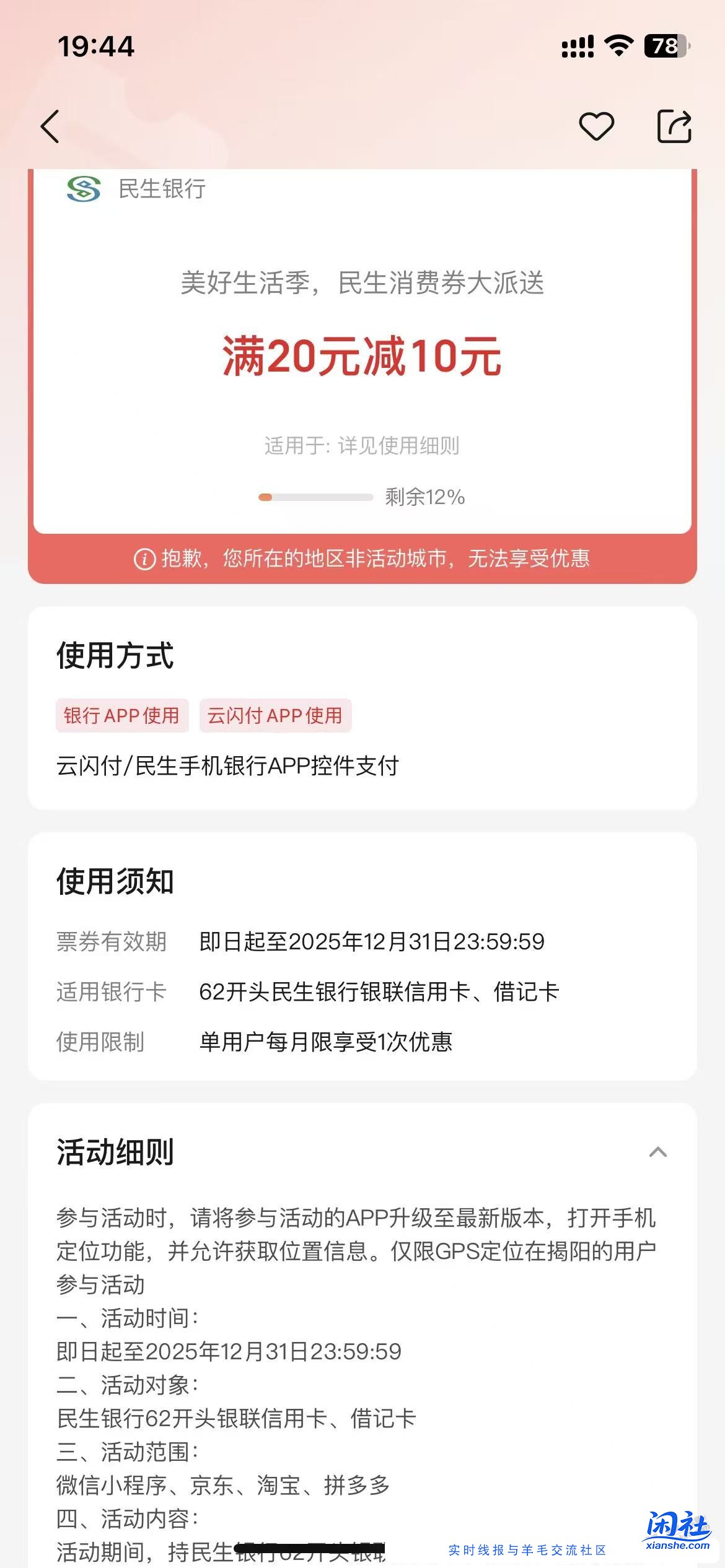Tap the share icon at top right
This screenshot has height=1568, width=725.
tap(675, 126)
